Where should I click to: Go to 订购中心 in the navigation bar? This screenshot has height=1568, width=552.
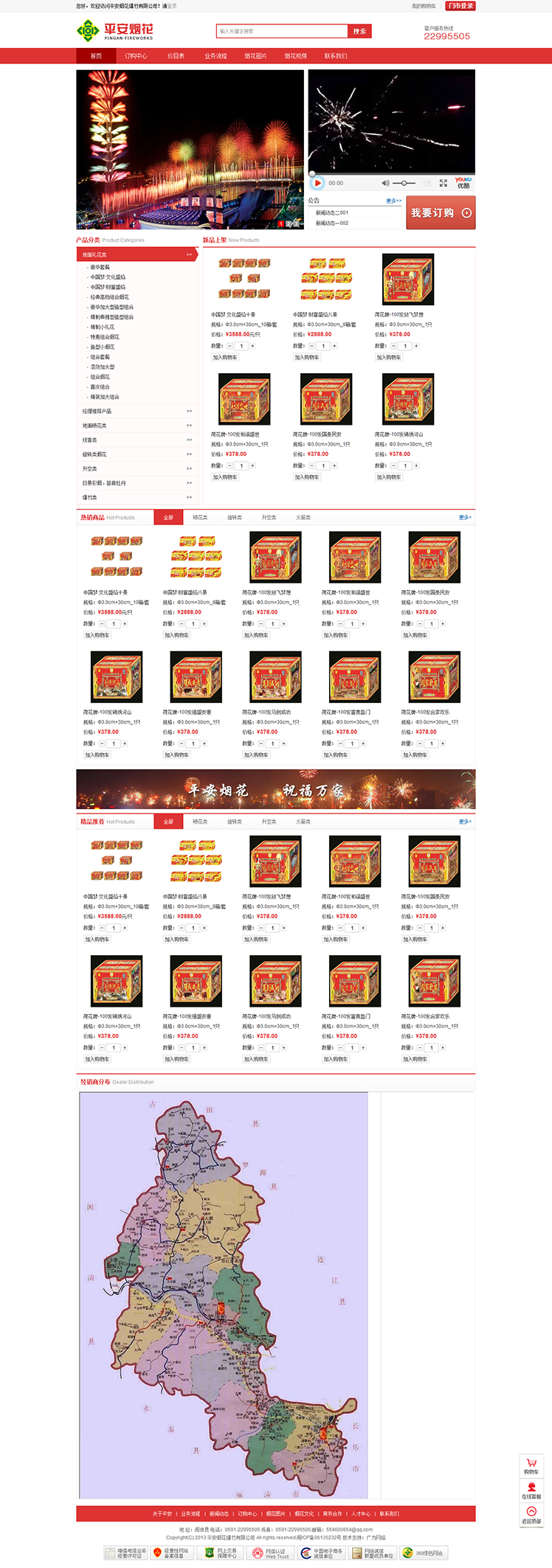(x=136, y=56)
